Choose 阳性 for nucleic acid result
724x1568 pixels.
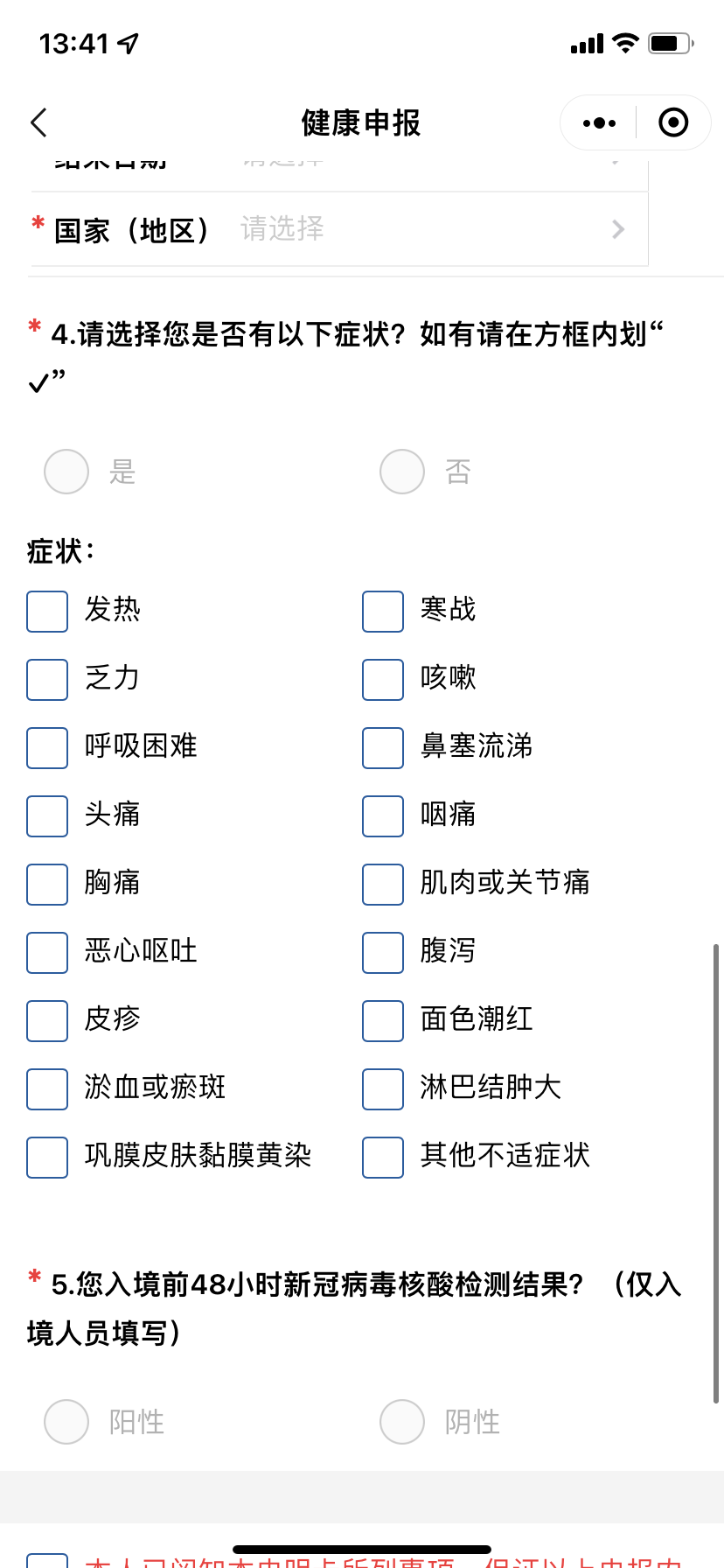pyautogui.click(x=66, y=1422)
